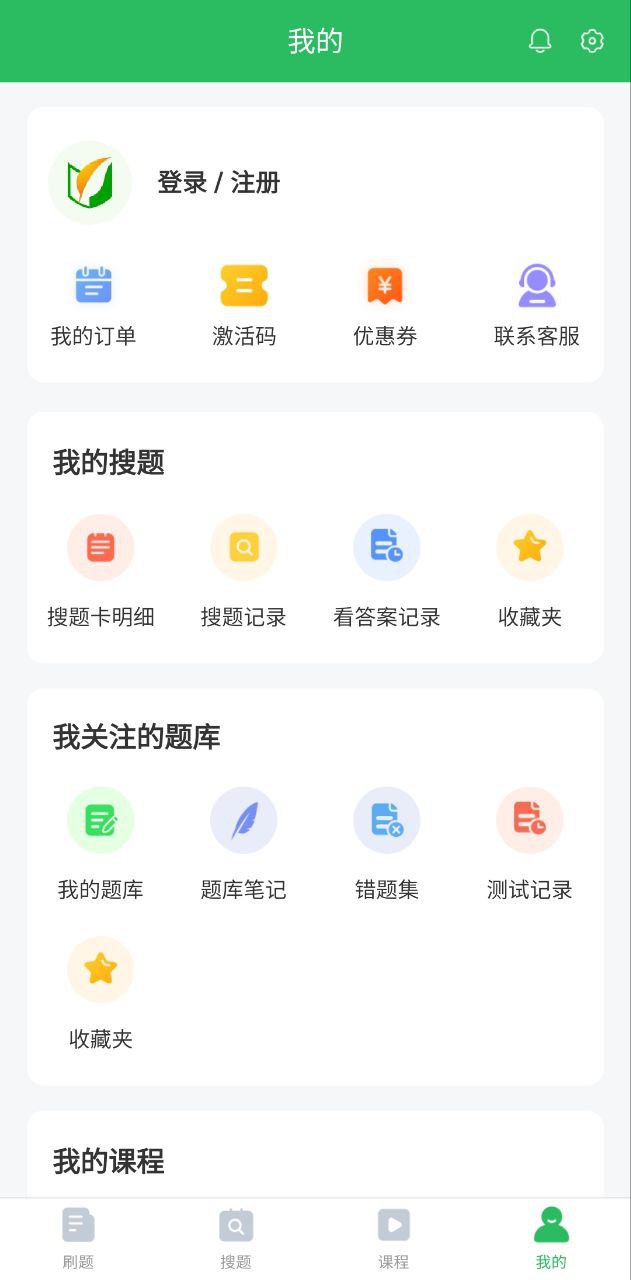Switch to the 搜题 tab
This screenshot has height=1280, width=631.
coord(236,1238)
